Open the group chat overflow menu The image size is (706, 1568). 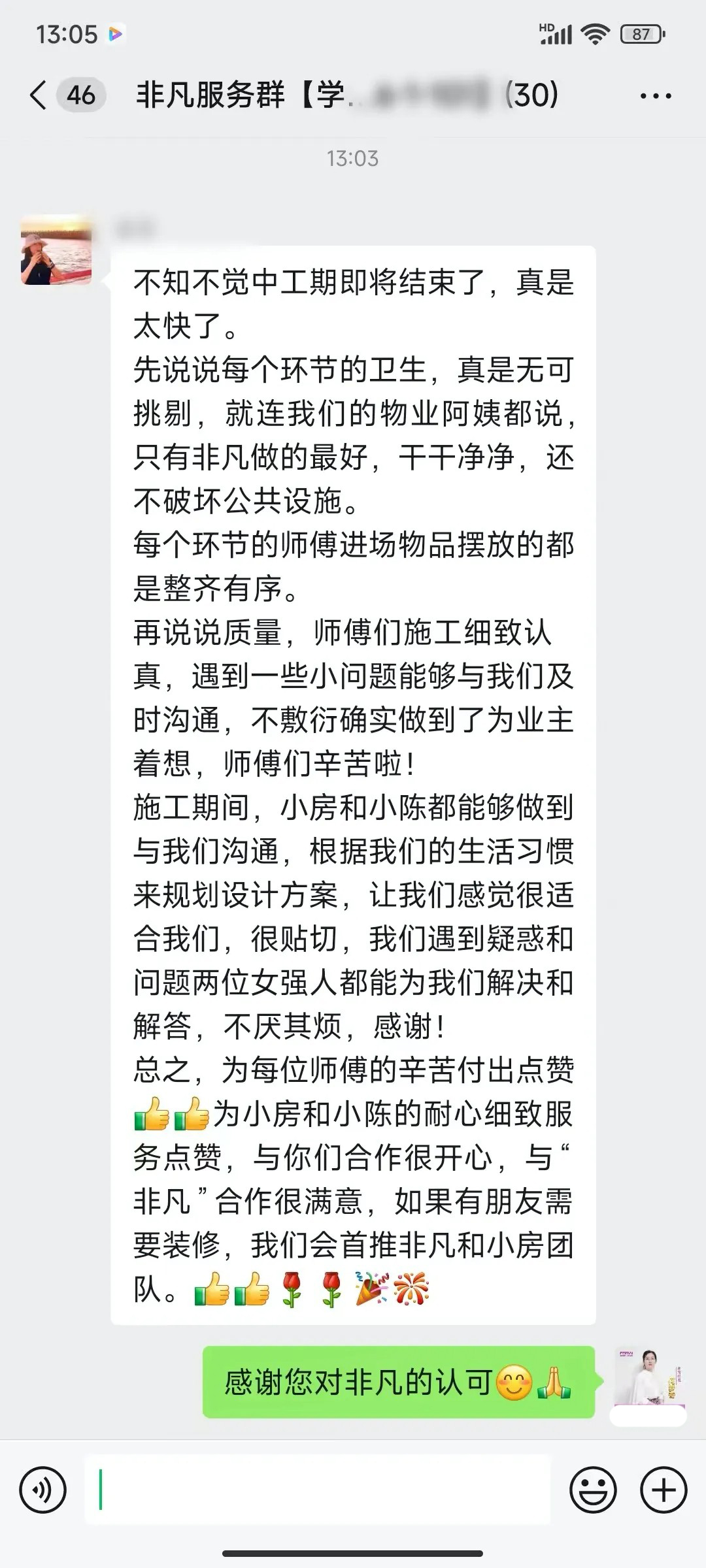coord(656,96)
